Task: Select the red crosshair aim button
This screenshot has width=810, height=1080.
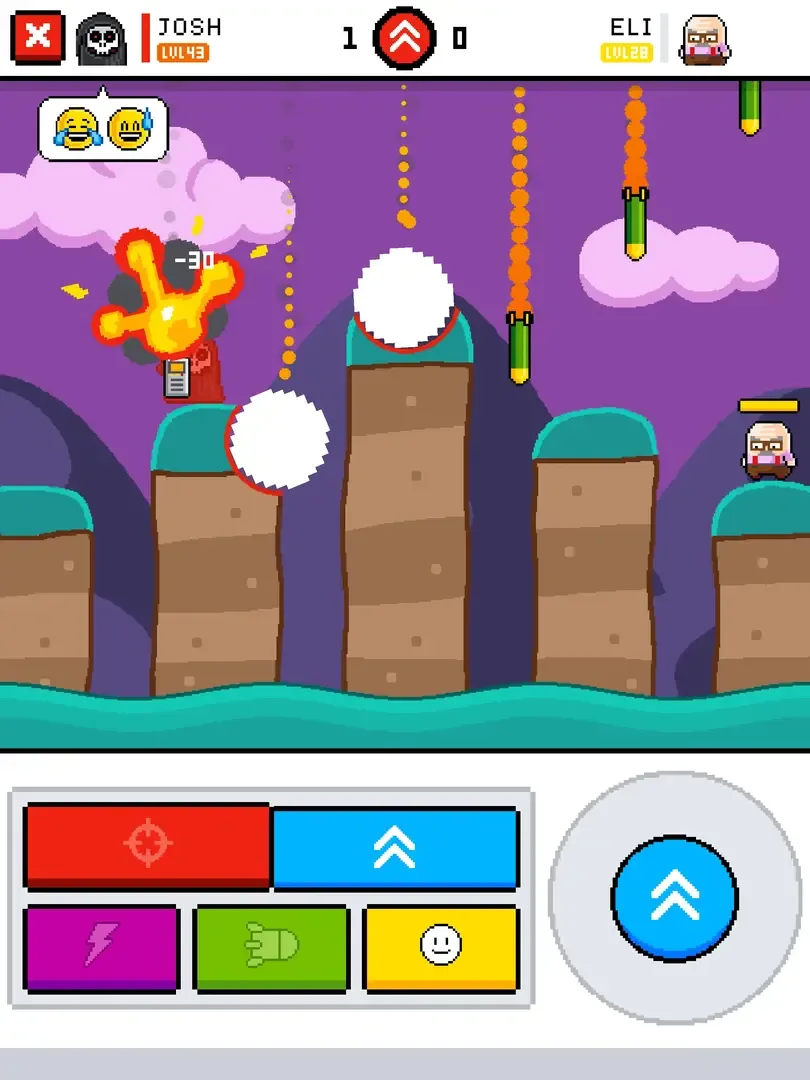Action: point(147,846)
